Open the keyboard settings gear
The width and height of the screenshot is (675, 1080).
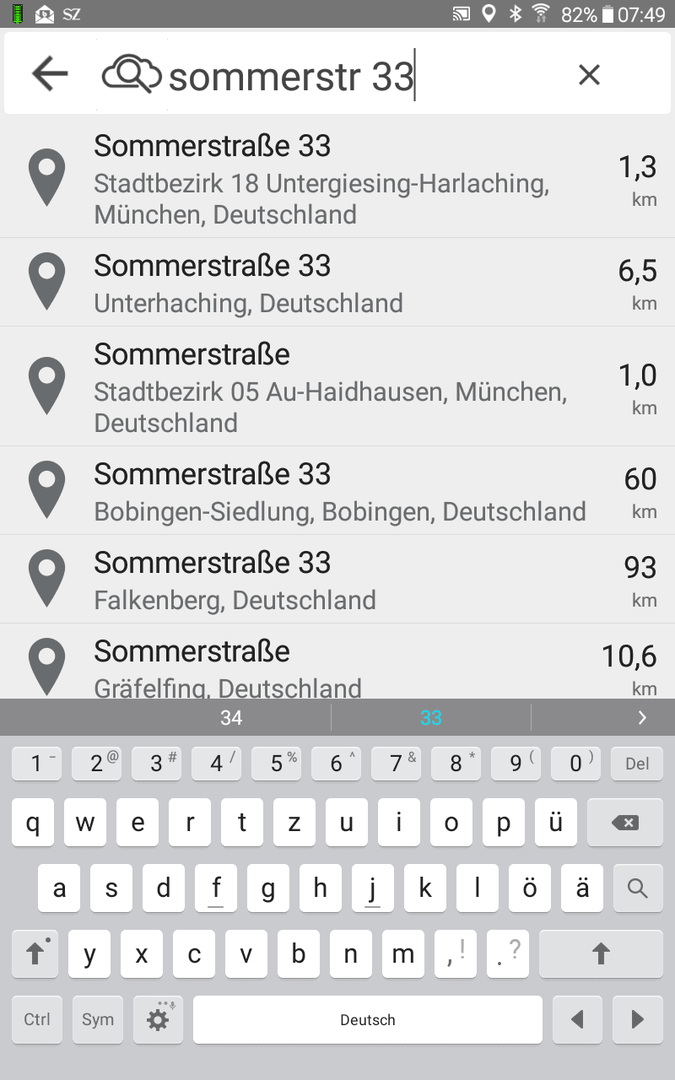[158, 1019]
